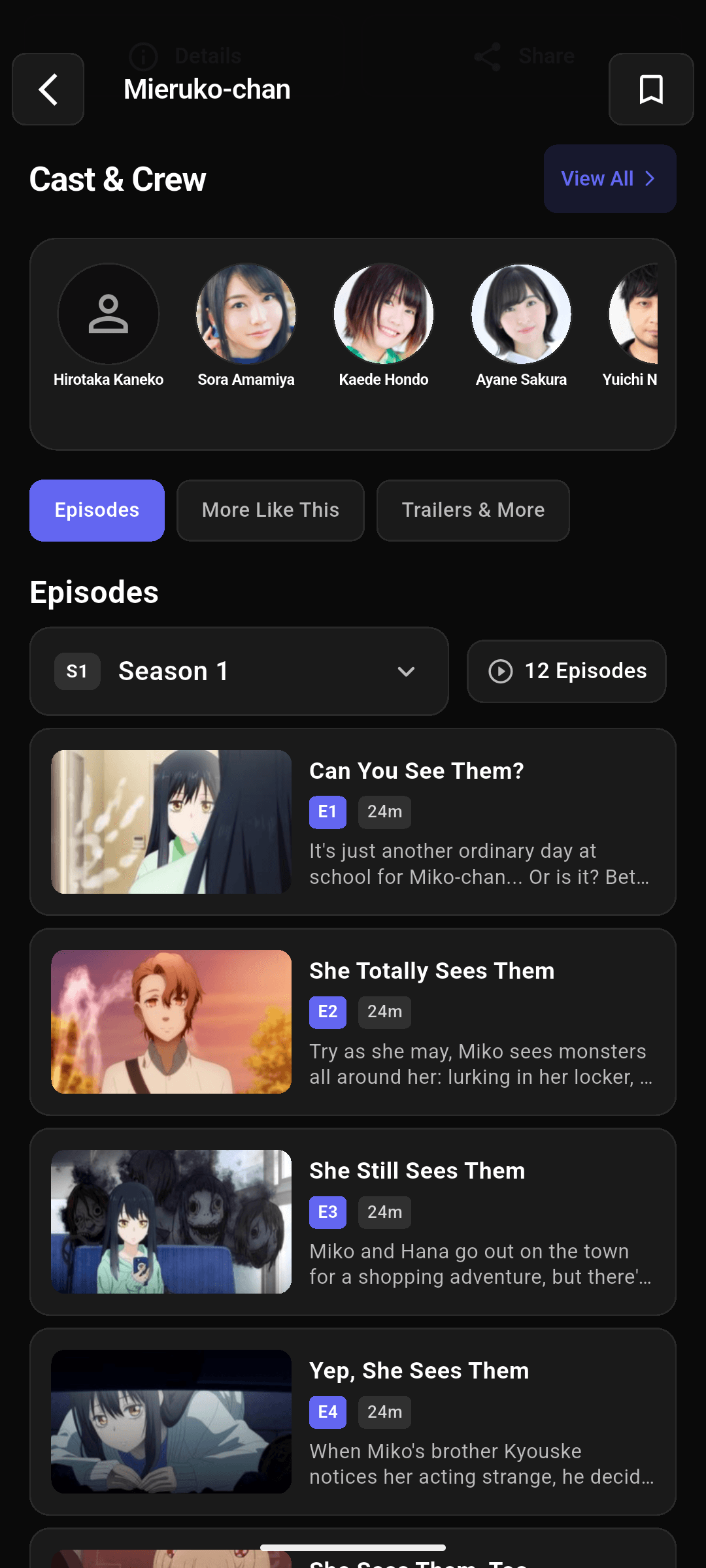Open episode She Totally Sees Them
The image size is (706, 1568).
click(353, 1021)
